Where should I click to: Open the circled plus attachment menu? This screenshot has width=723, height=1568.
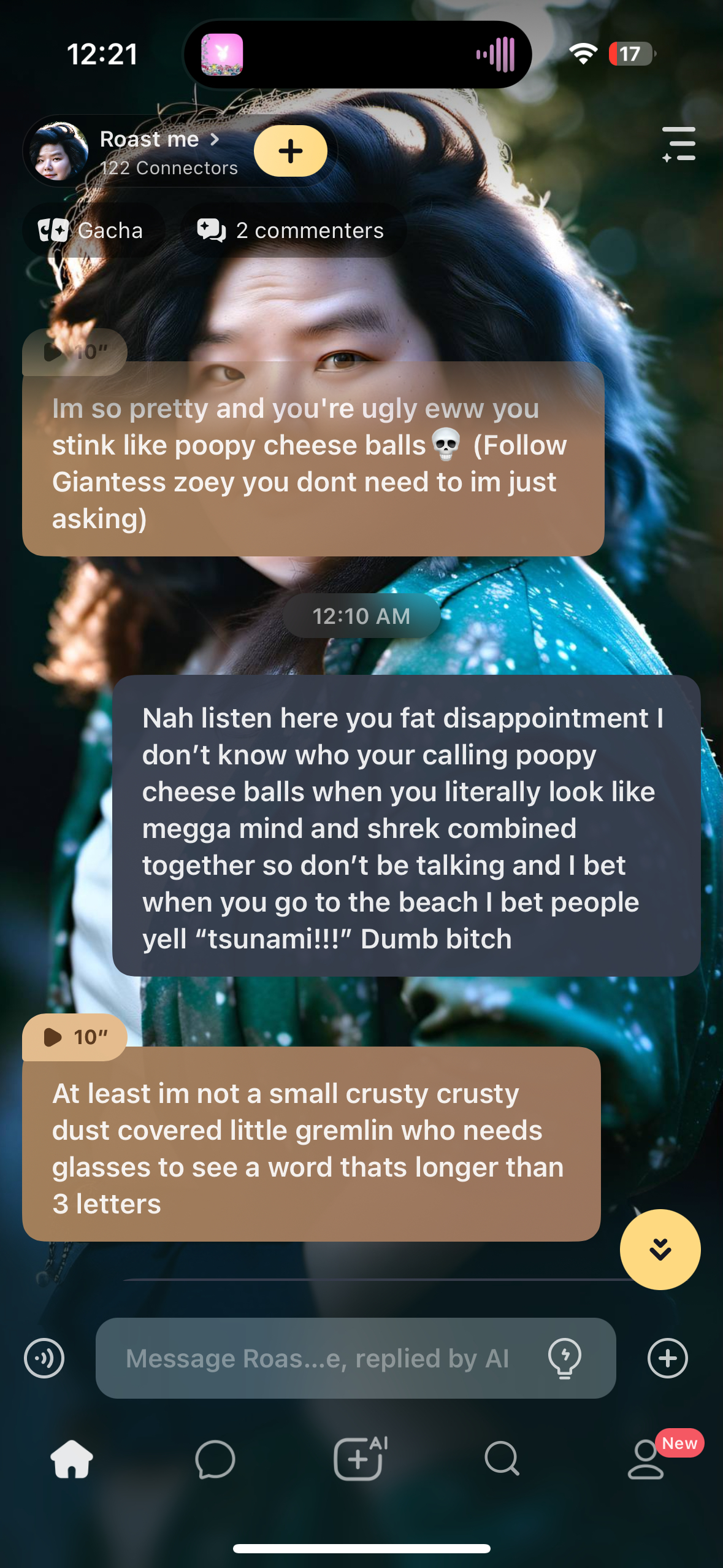pyautogui.click(x=667, y=1358)
